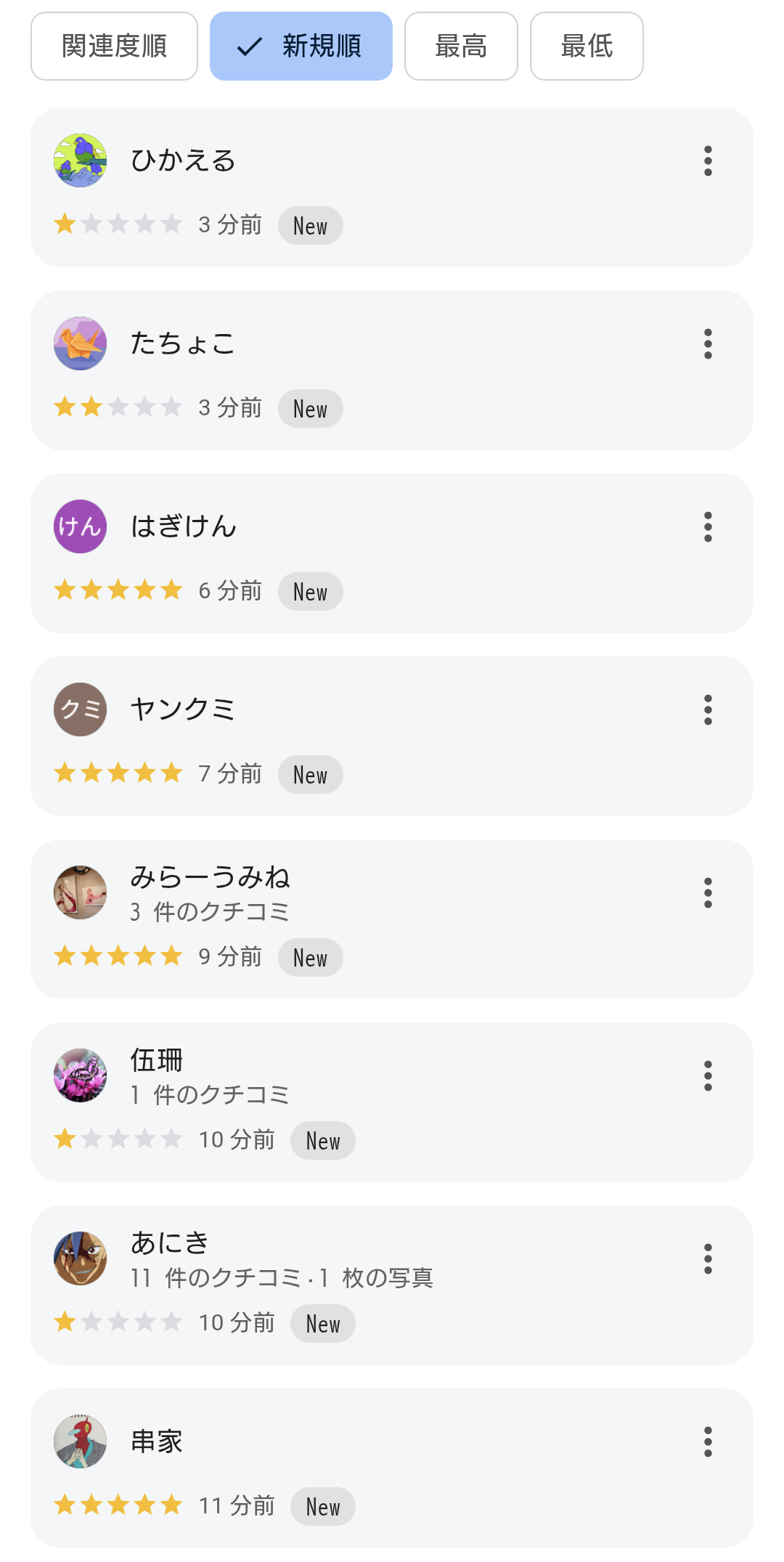
Task: Sort reviews by 最高 rating
Action: [461, 46]
